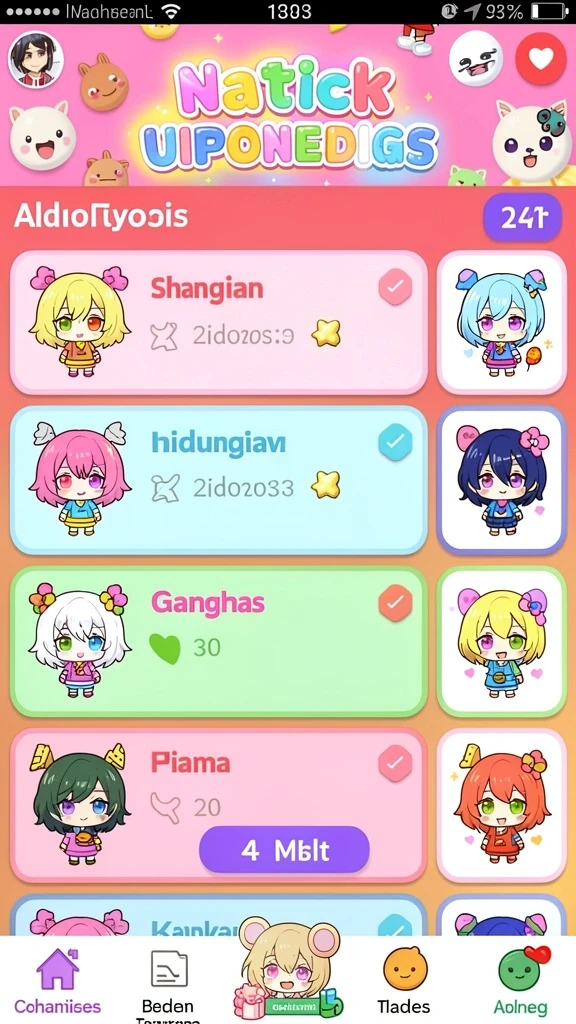Switch to the Aolneg tab

[x=521, y=981]
